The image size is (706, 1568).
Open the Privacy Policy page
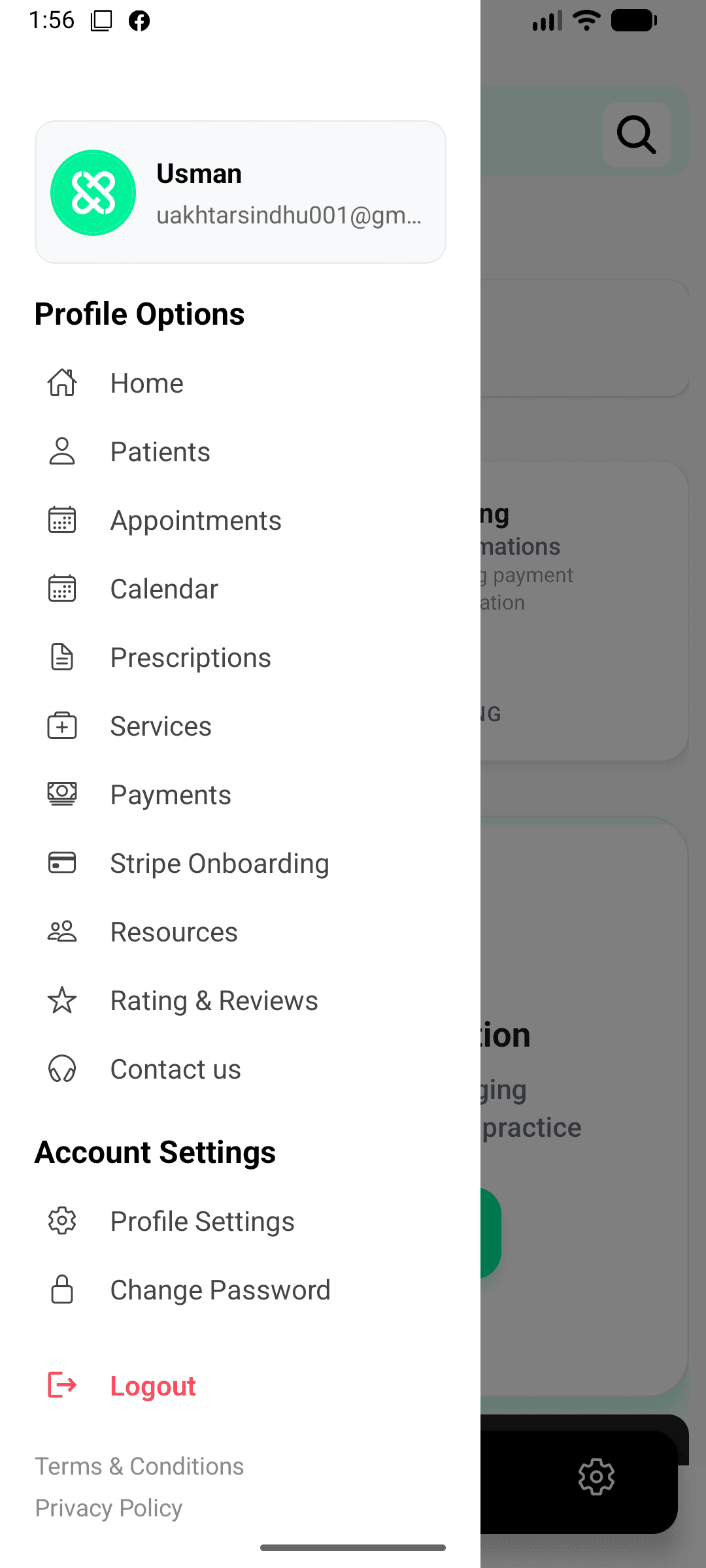(109, 1508)
